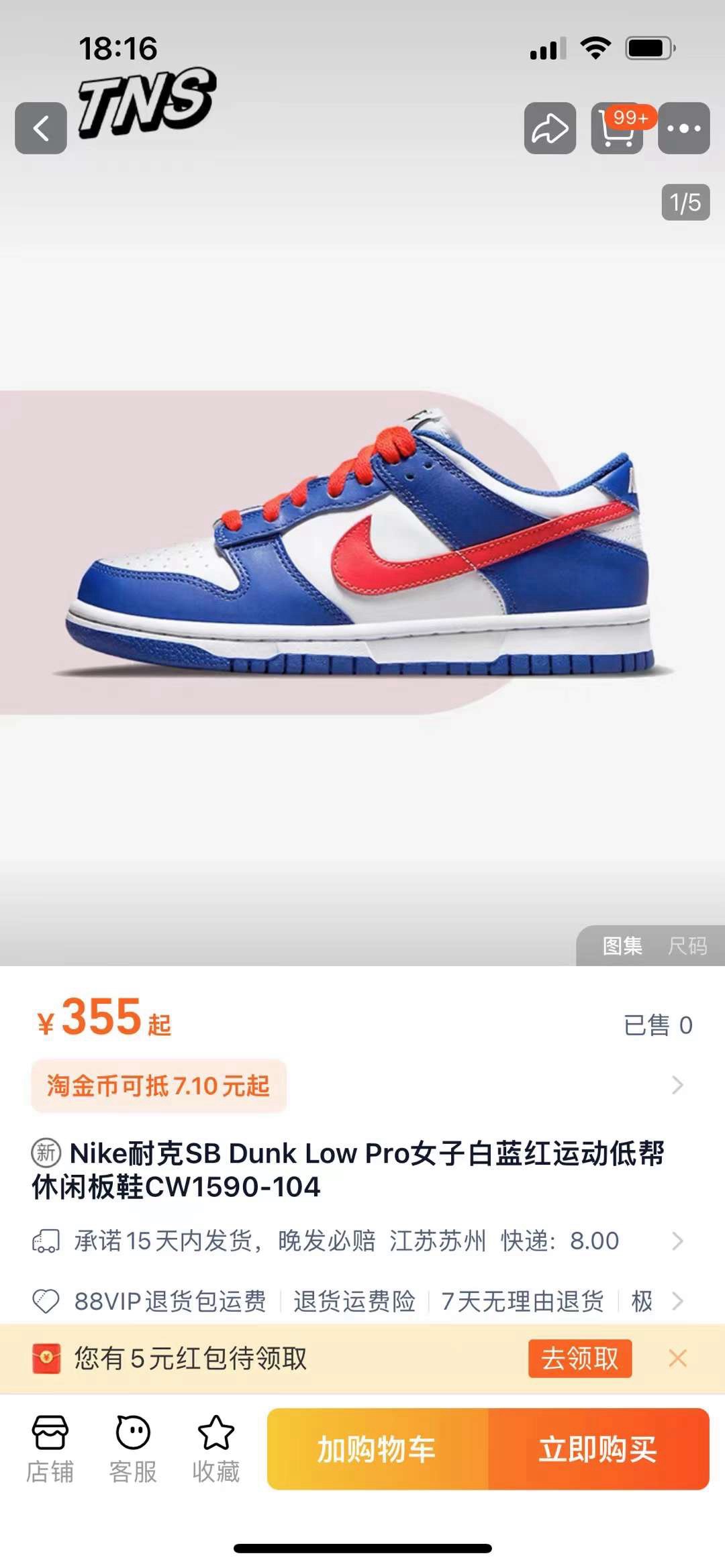Viewport: 725px width, 1568px height.
Task: Tap 加购物车 to add to cart
Action: [377, 1449]
